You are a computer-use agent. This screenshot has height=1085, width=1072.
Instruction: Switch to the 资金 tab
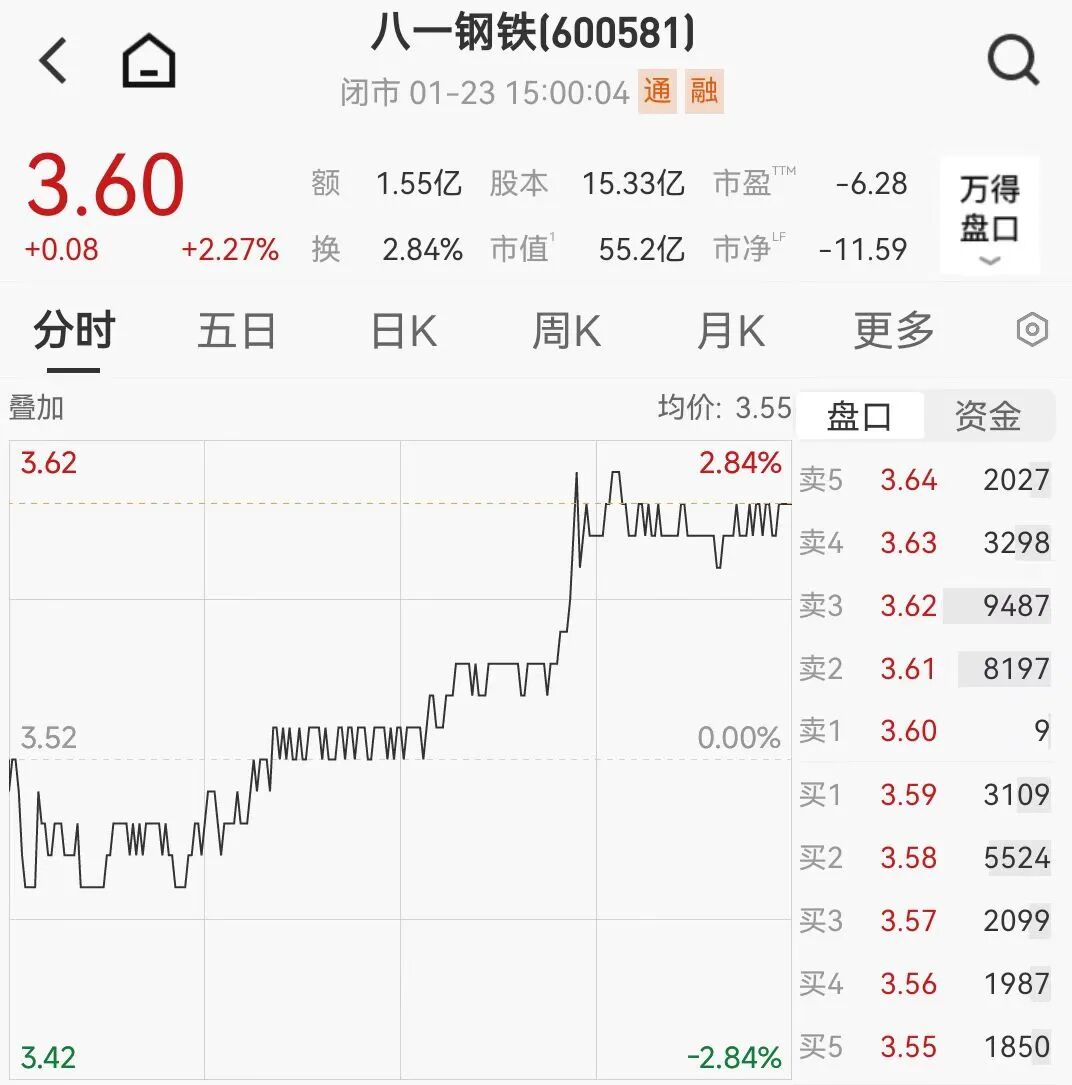coord(988,416)
